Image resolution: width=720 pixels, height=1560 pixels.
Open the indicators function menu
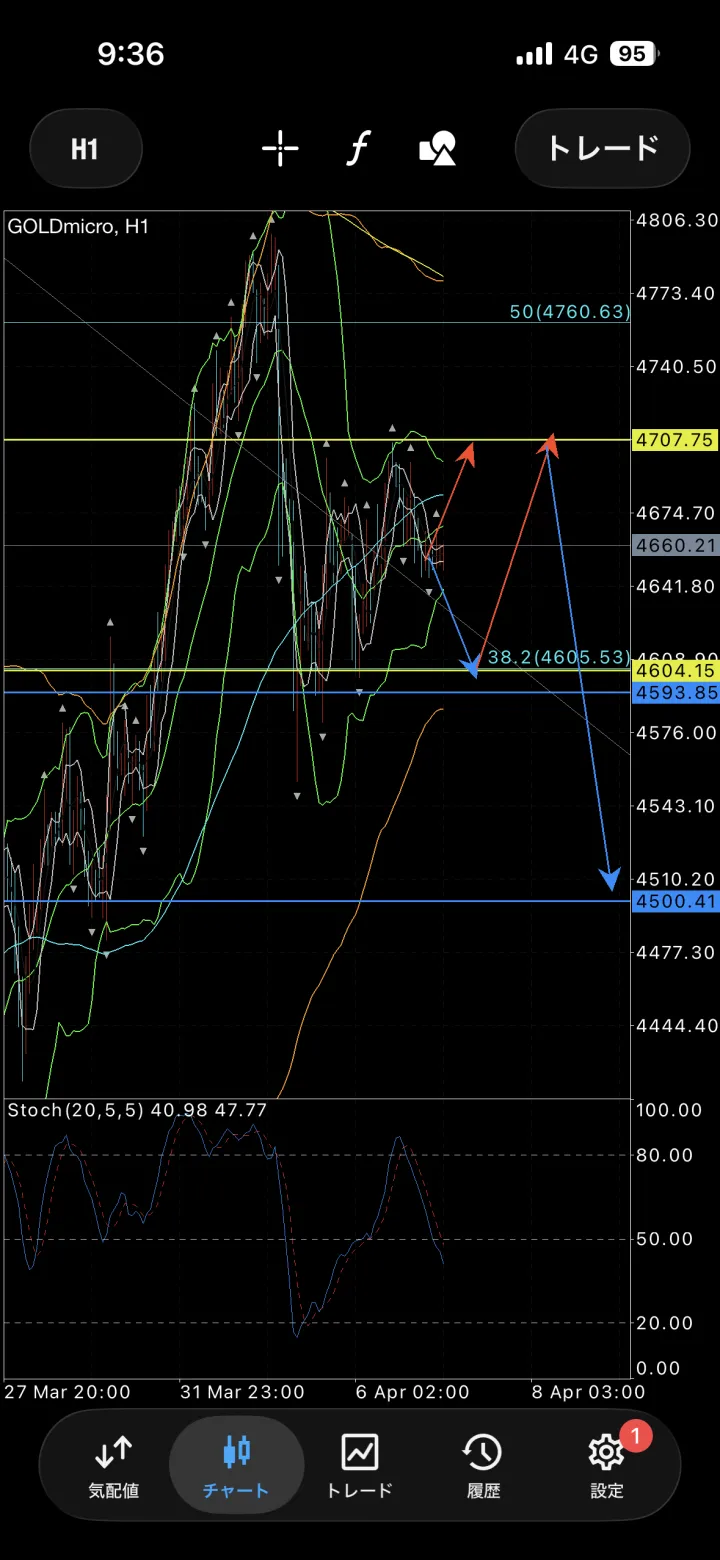358,149
